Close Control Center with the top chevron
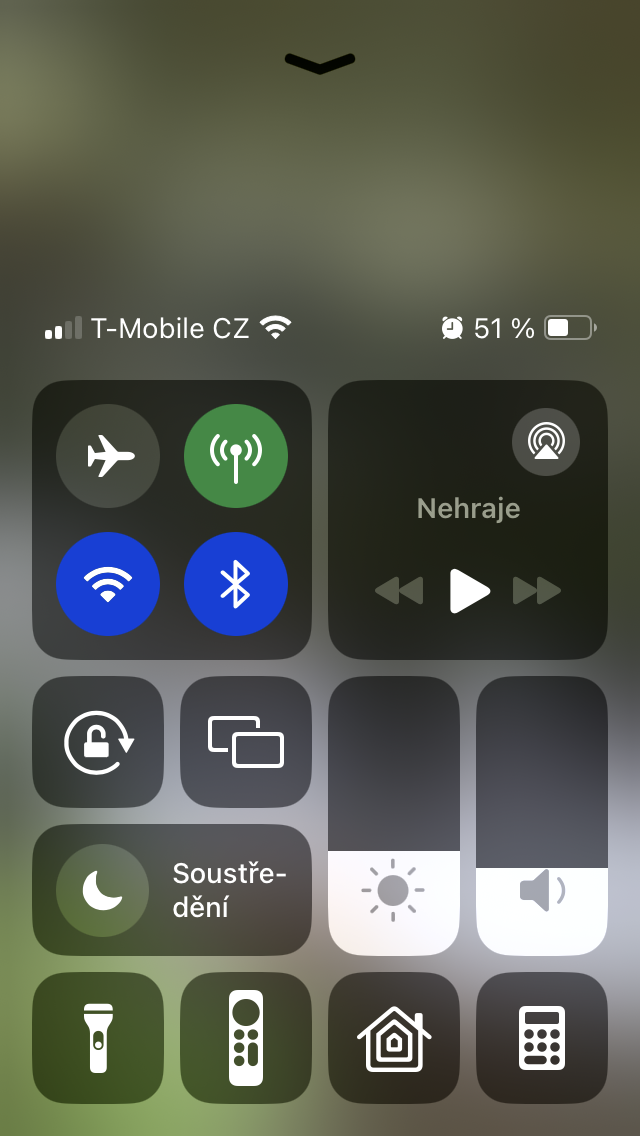This screenshot has width=640, height=1136. (x=320, y=63)
